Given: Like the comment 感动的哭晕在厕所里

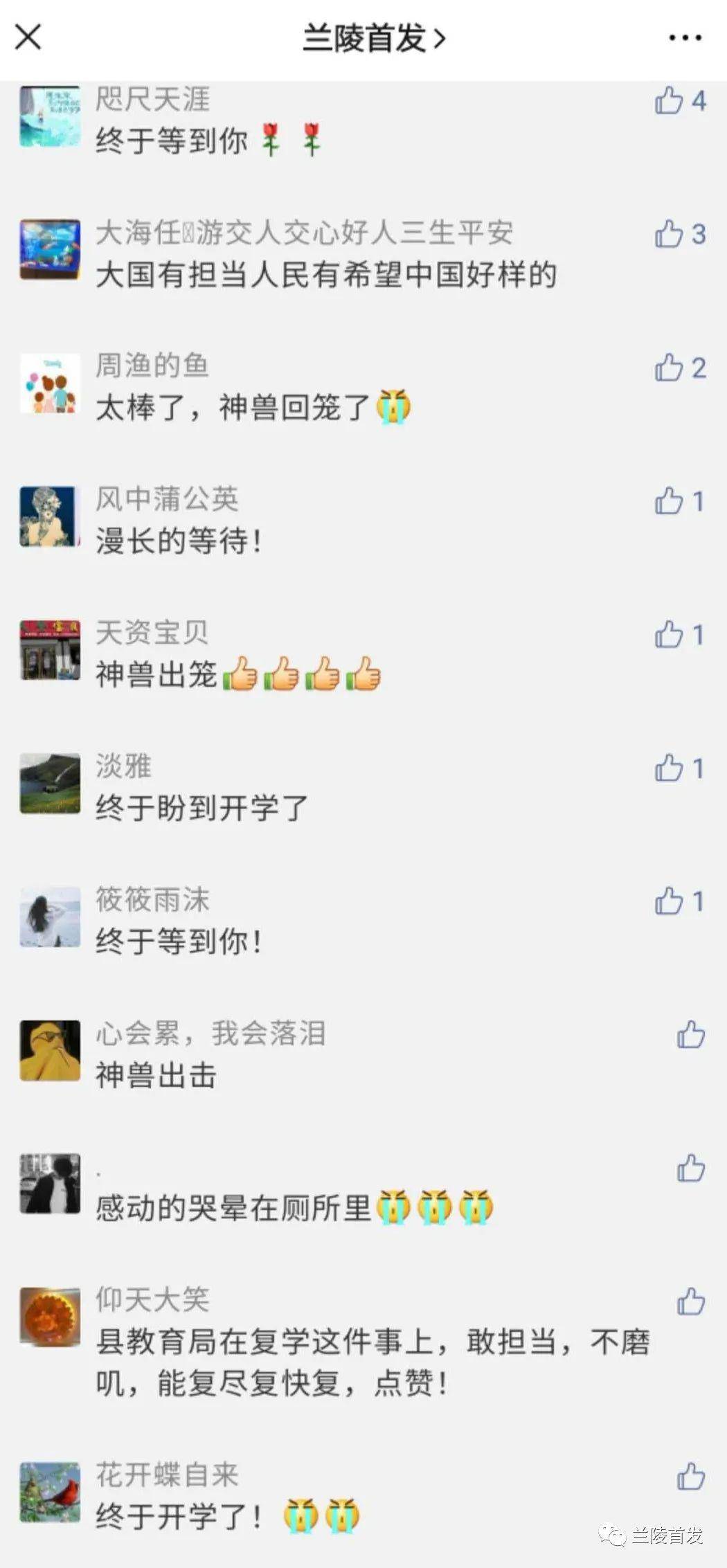Looking at the screenshot, I should (691, 1169).
